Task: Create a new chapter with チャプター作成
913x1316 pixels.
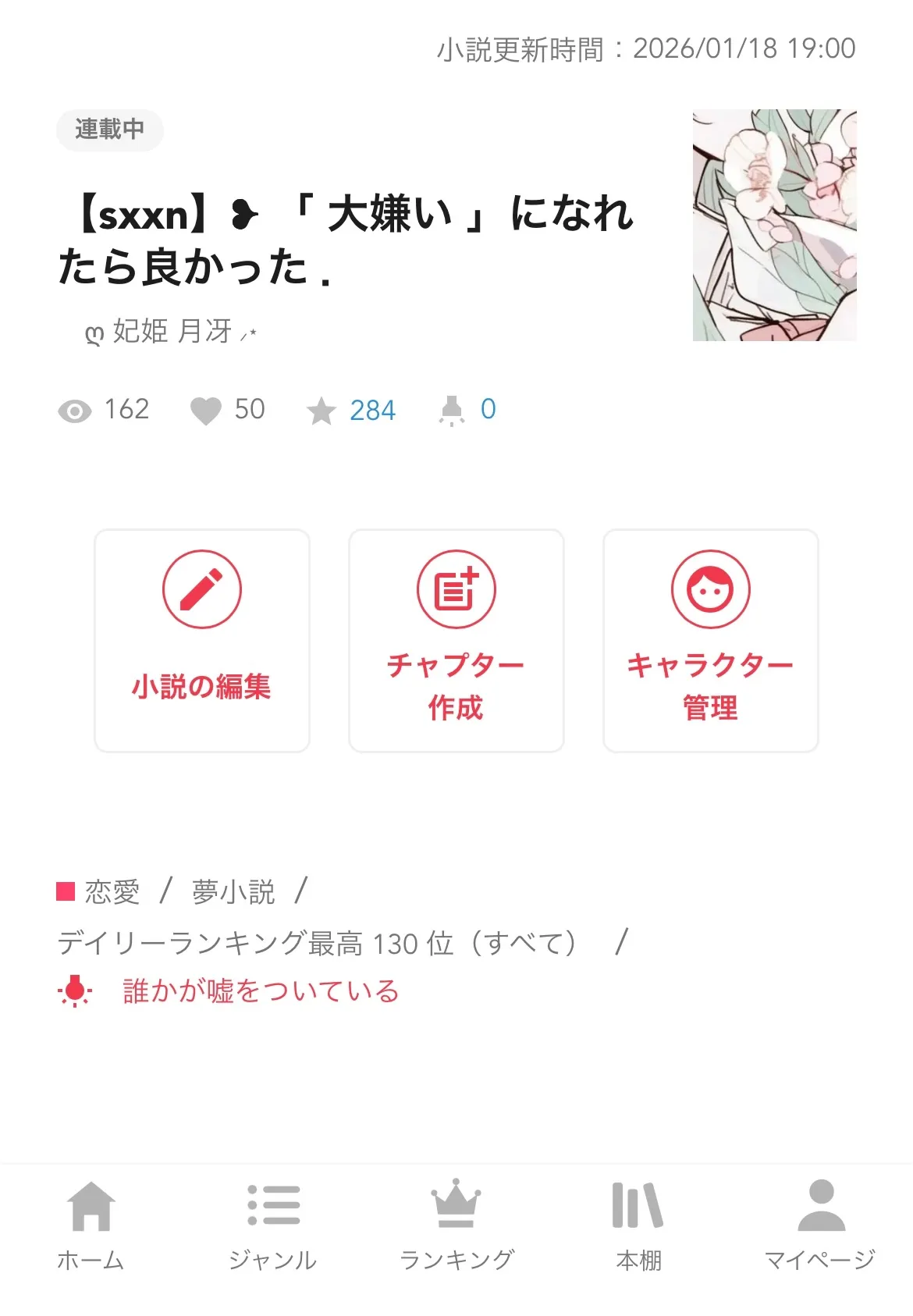Action: pyautogui.click(x=456, y=641)
